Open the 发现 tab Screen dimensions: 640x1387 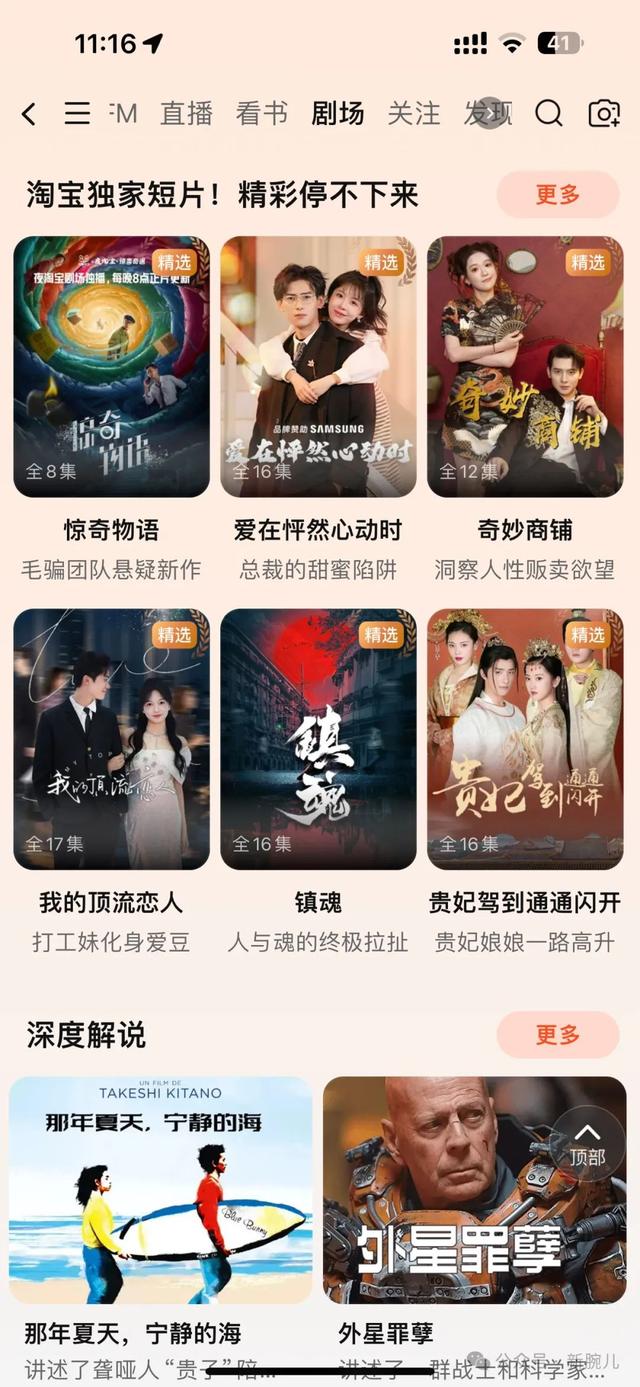click(x=487, y=114)
